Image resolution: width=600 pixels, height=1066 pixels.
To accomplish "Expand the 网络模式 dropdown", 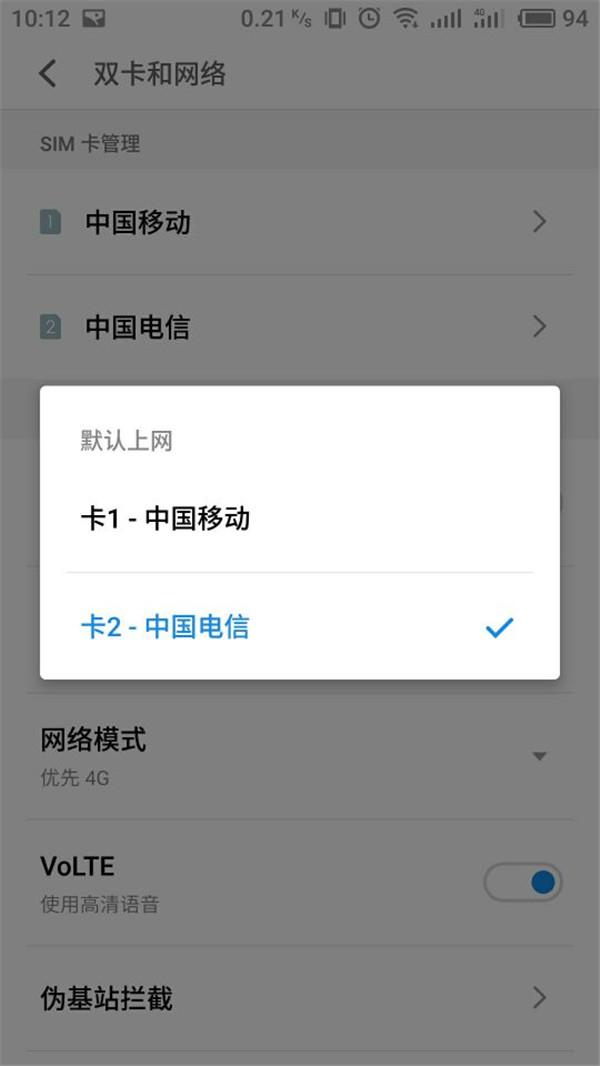I will click(539, 756).
